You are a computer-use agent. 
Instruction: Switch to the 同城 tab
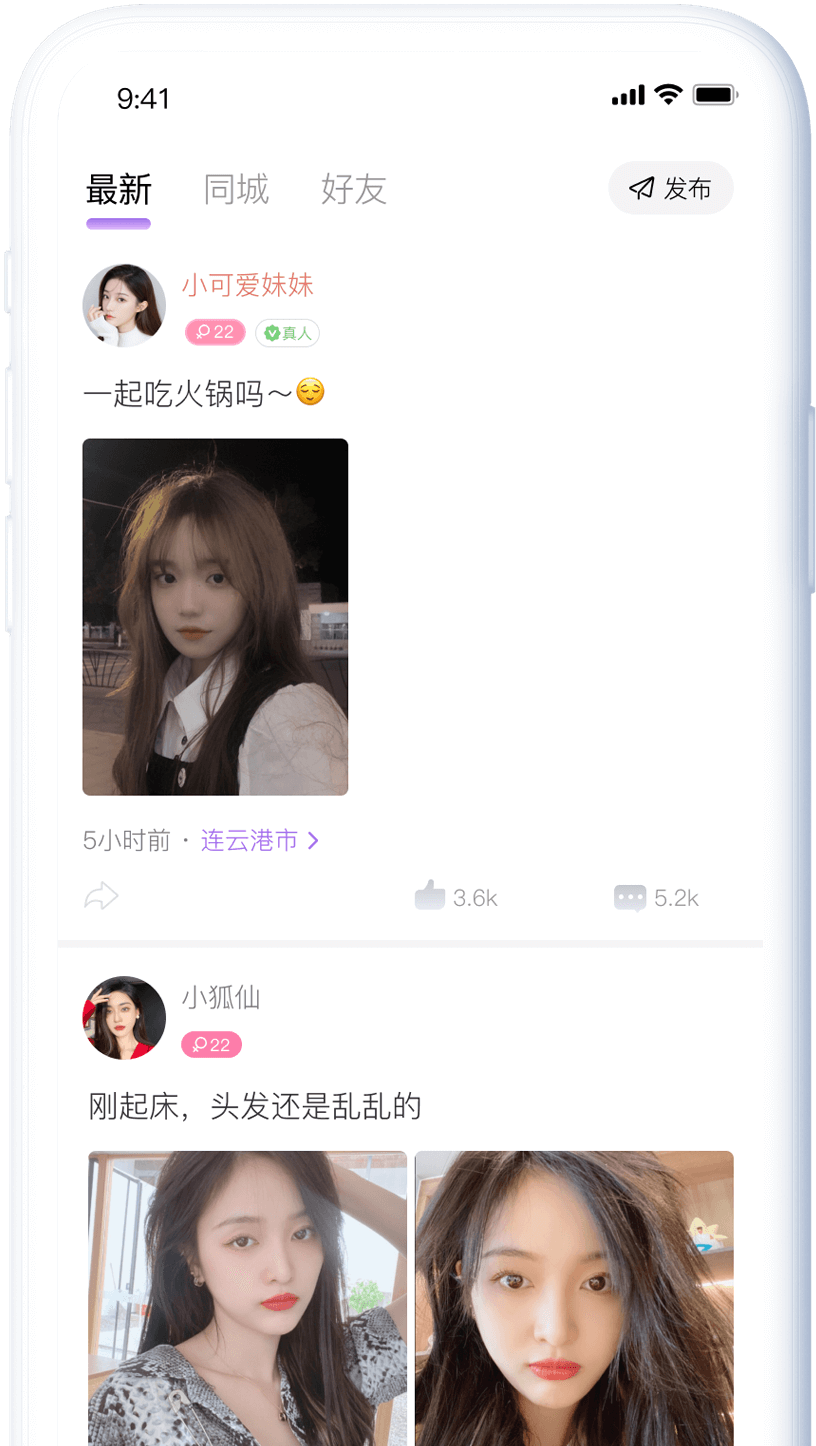pos(236,189)
